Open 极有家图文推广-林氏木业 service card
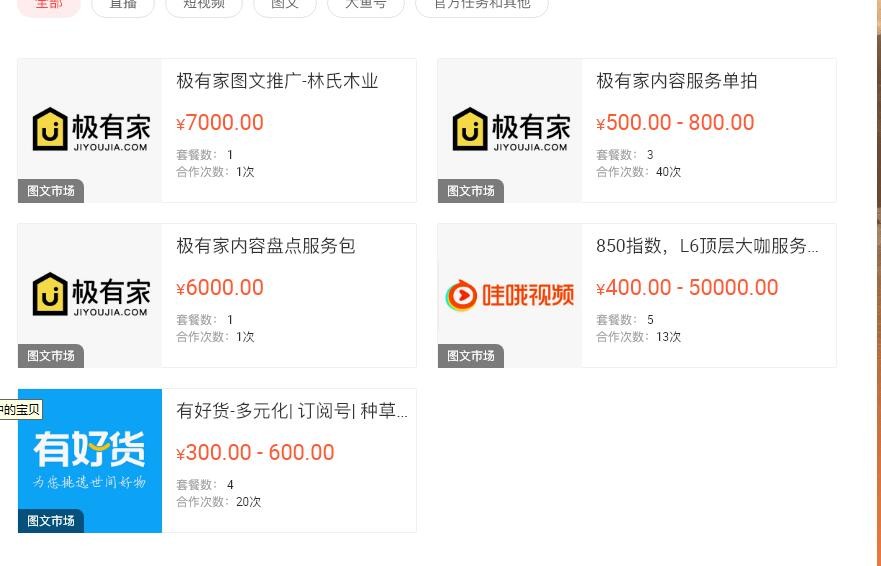 click(277, 82)
